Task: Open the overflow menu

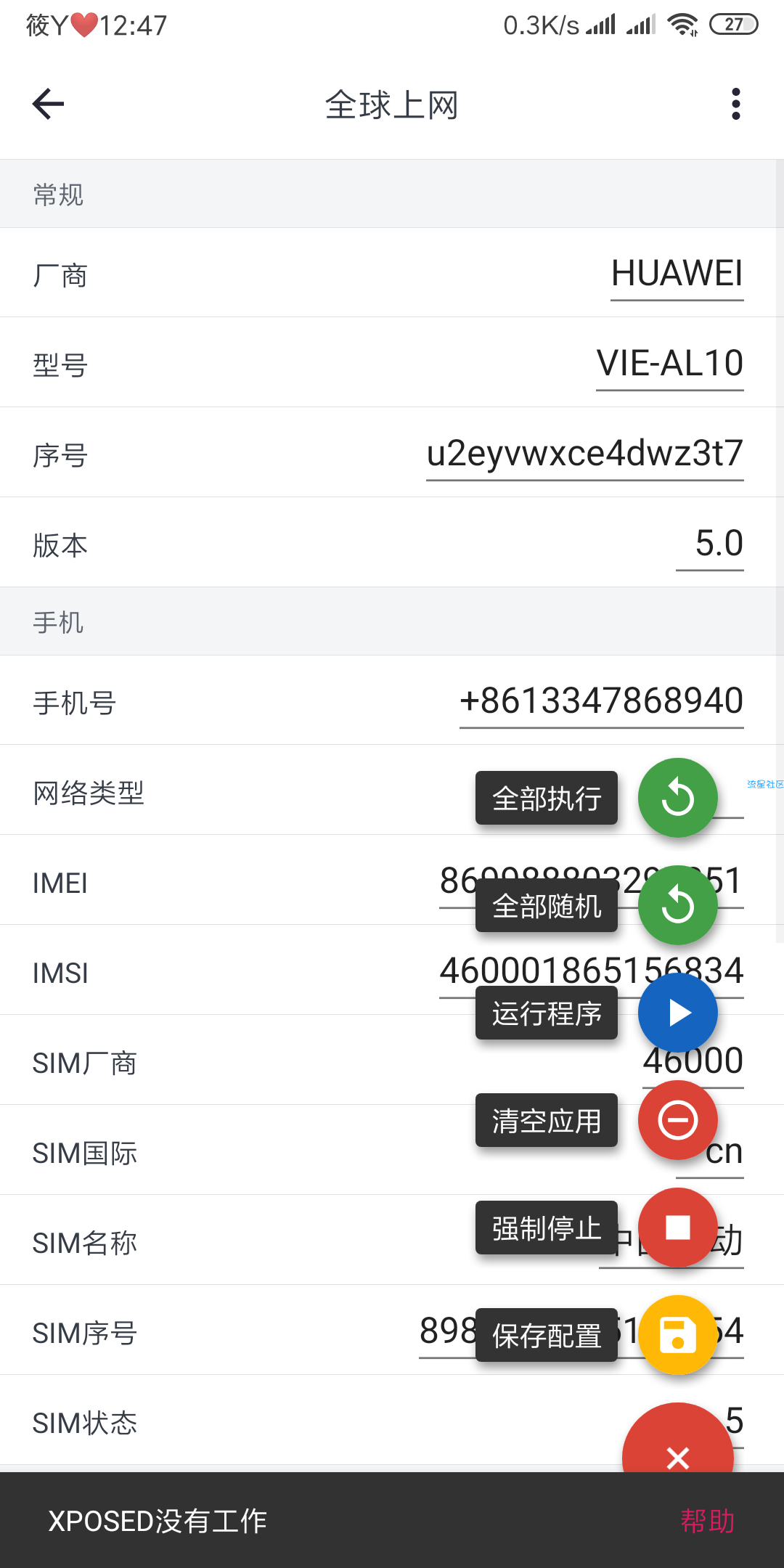Action: (735, 104)
